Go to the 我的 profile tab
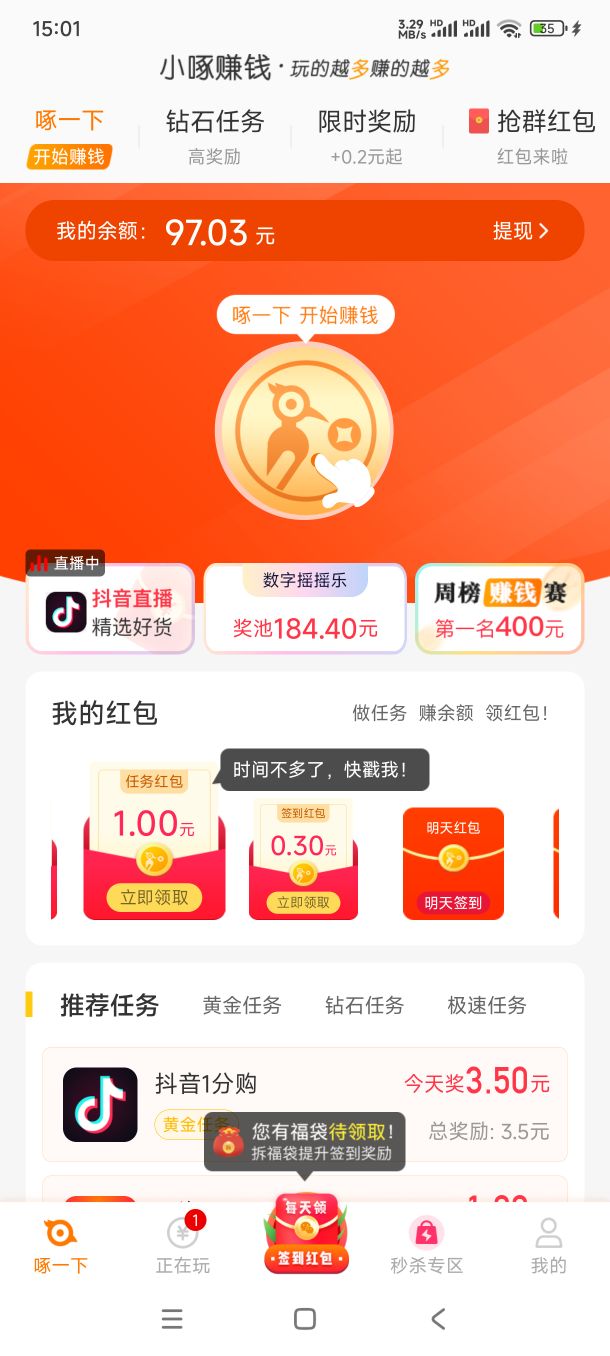 (x=549, y=1245)
